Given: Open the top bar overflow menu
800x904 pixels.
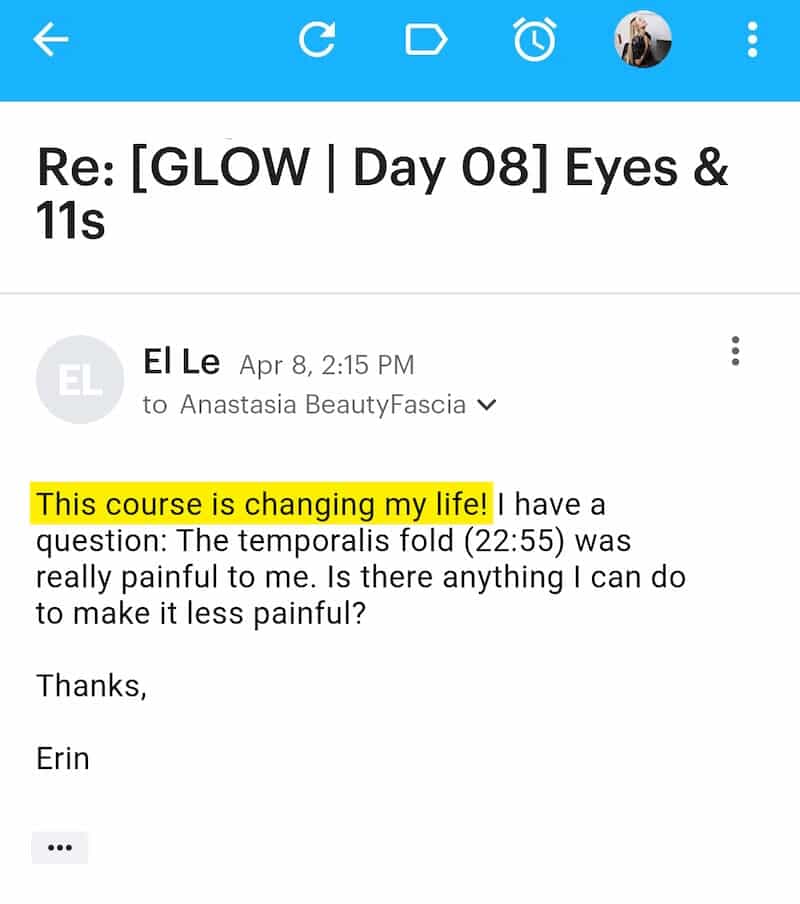Looking at the screenshot, I should [x=752, y=40].
